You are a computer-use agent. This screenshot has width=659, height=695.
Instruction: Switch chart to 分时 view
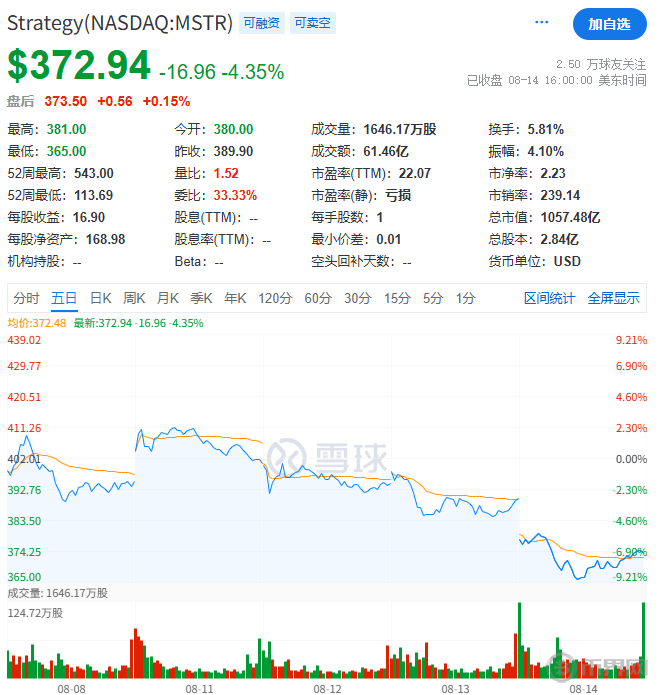pos(26,298)
